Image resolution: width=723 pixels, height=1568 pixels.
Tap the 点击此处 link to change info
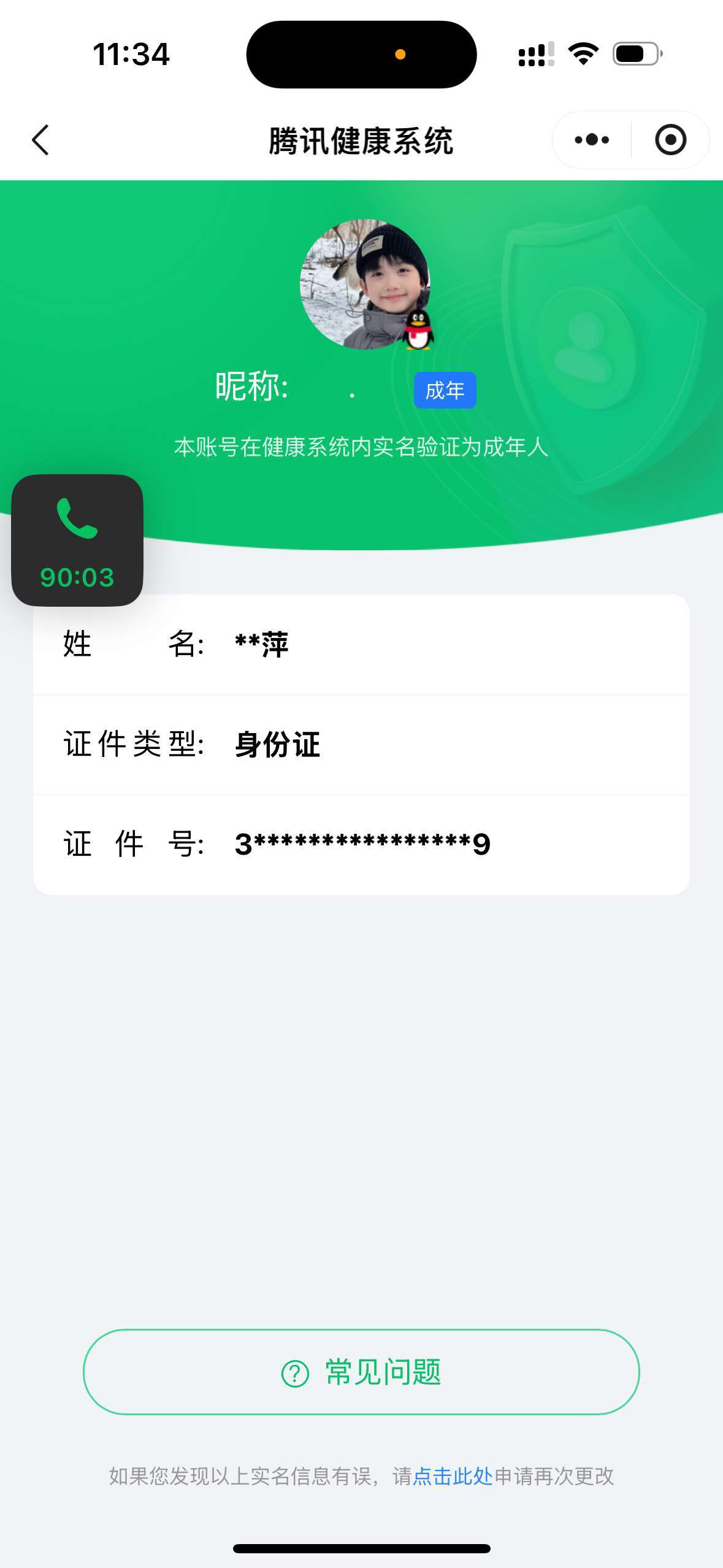coord(453,1476)
